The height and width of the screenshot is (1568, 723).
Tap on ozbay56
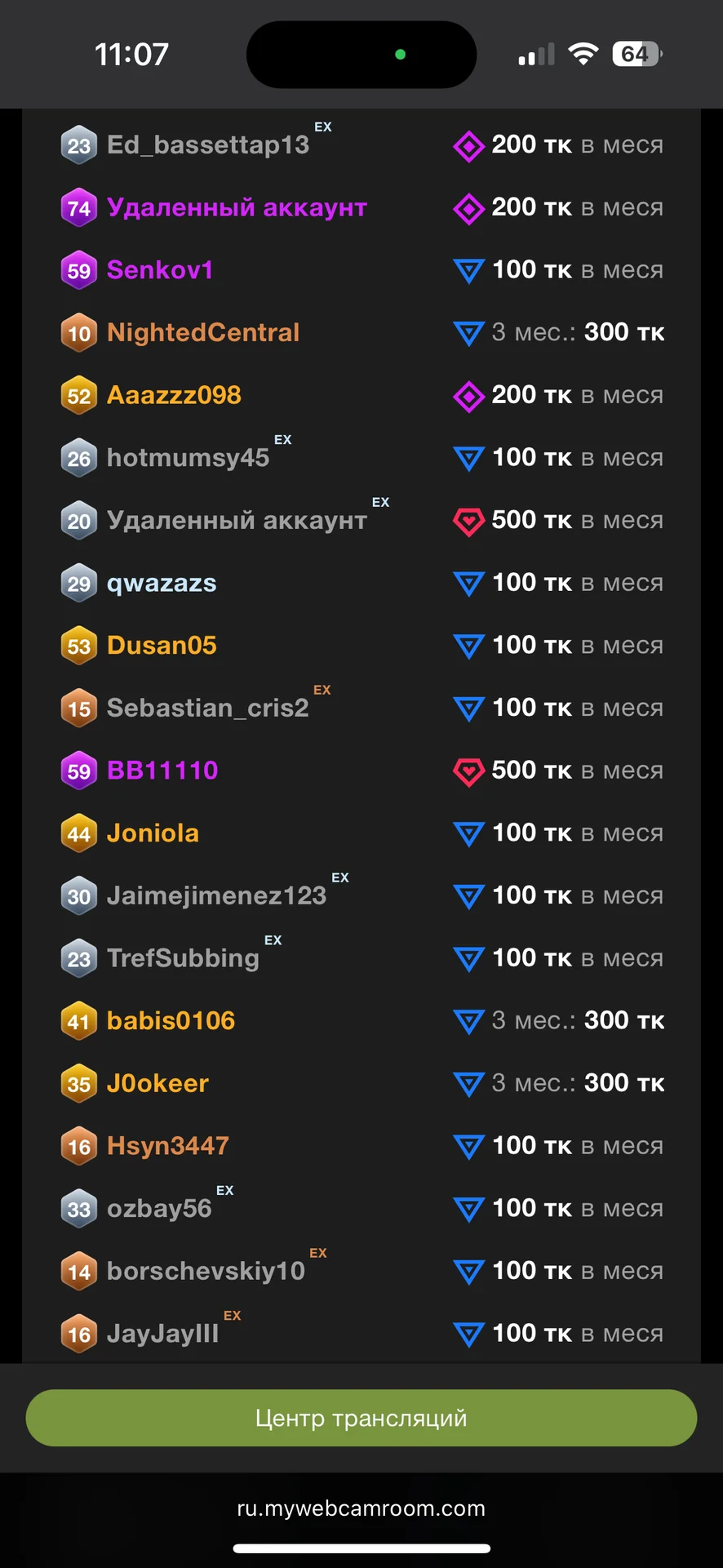(x=159, y=1209)
